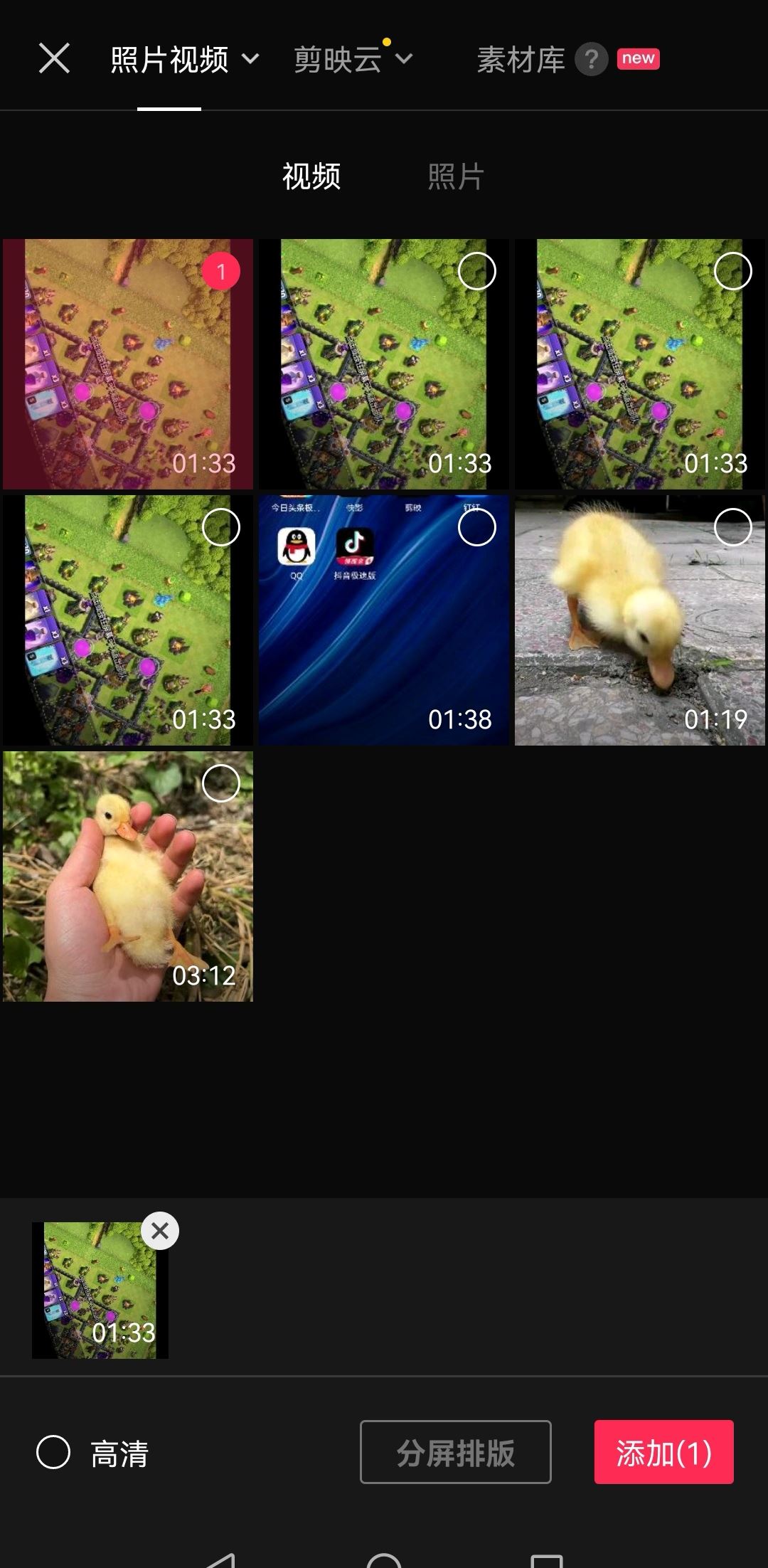Viewport: 768px width, 1568px height.
Task: Switch to the 照片 tab
Action: 455,176
